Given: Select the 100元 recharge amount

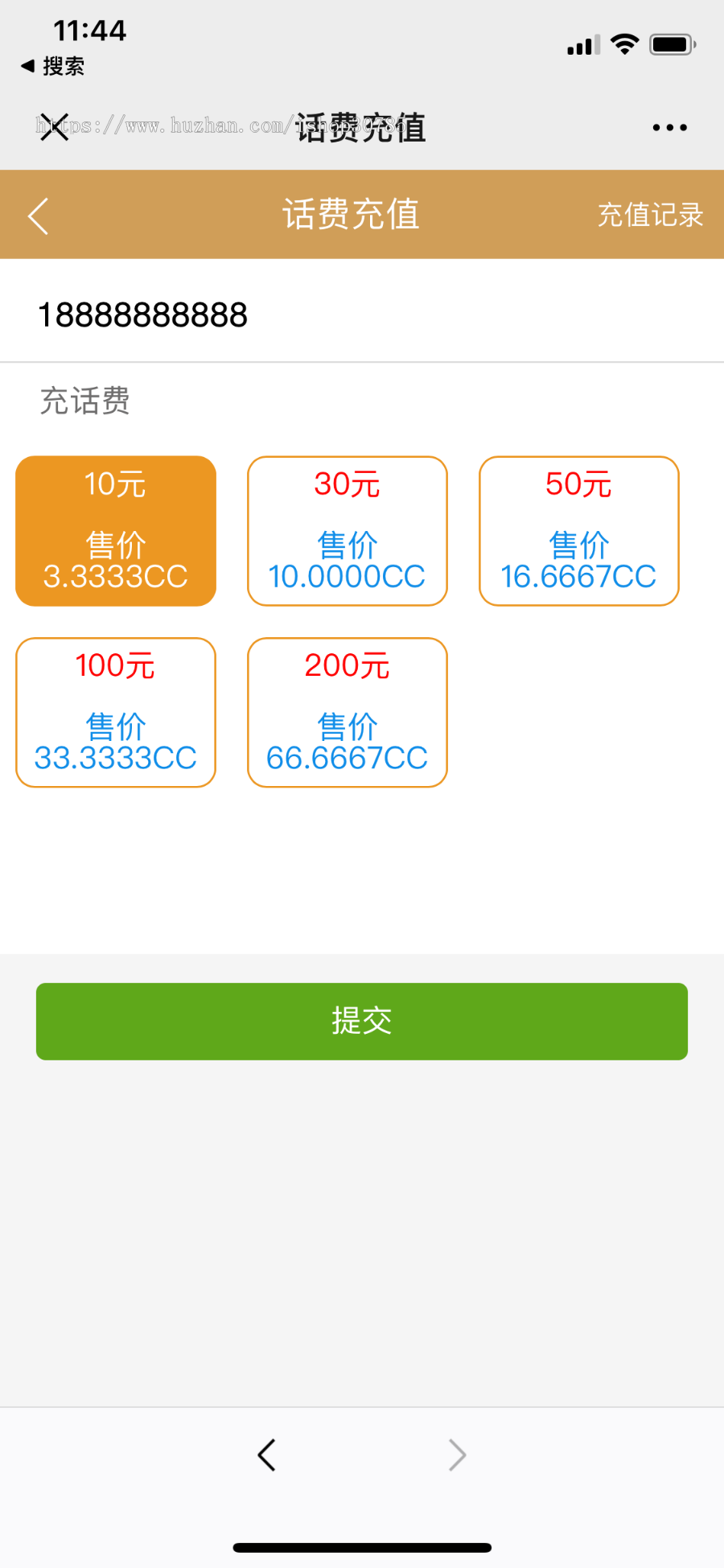Looking at the screenshot, I should pyautogui.click(x=115, y=712).
